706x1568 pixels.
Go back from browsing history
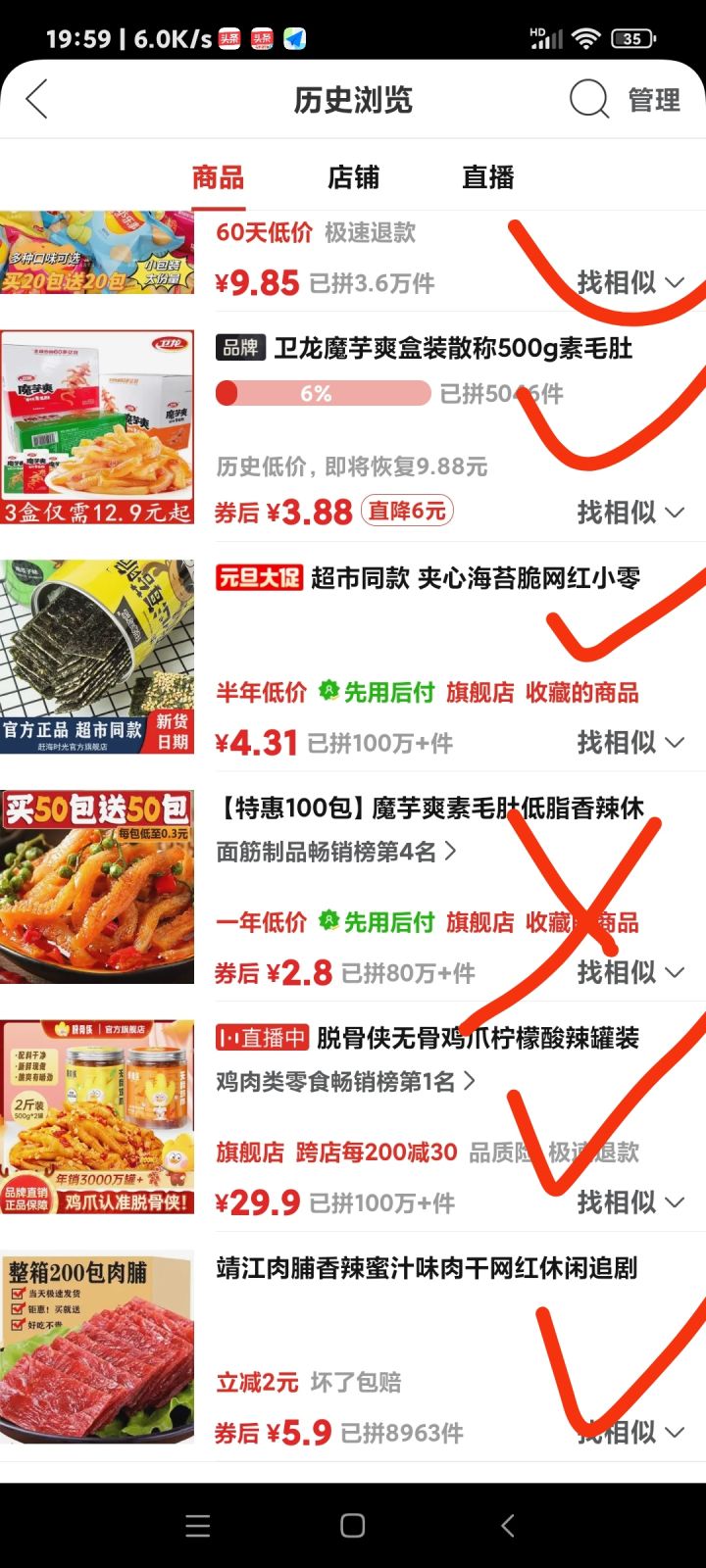click(36, 99)
